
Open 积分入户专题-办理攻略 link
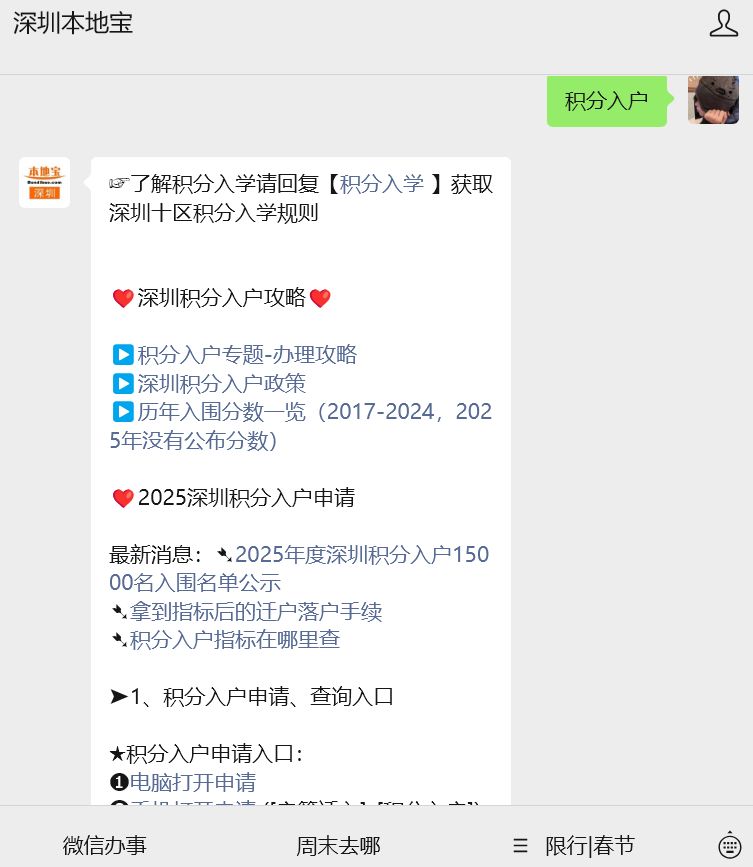(x=246, y=354)
